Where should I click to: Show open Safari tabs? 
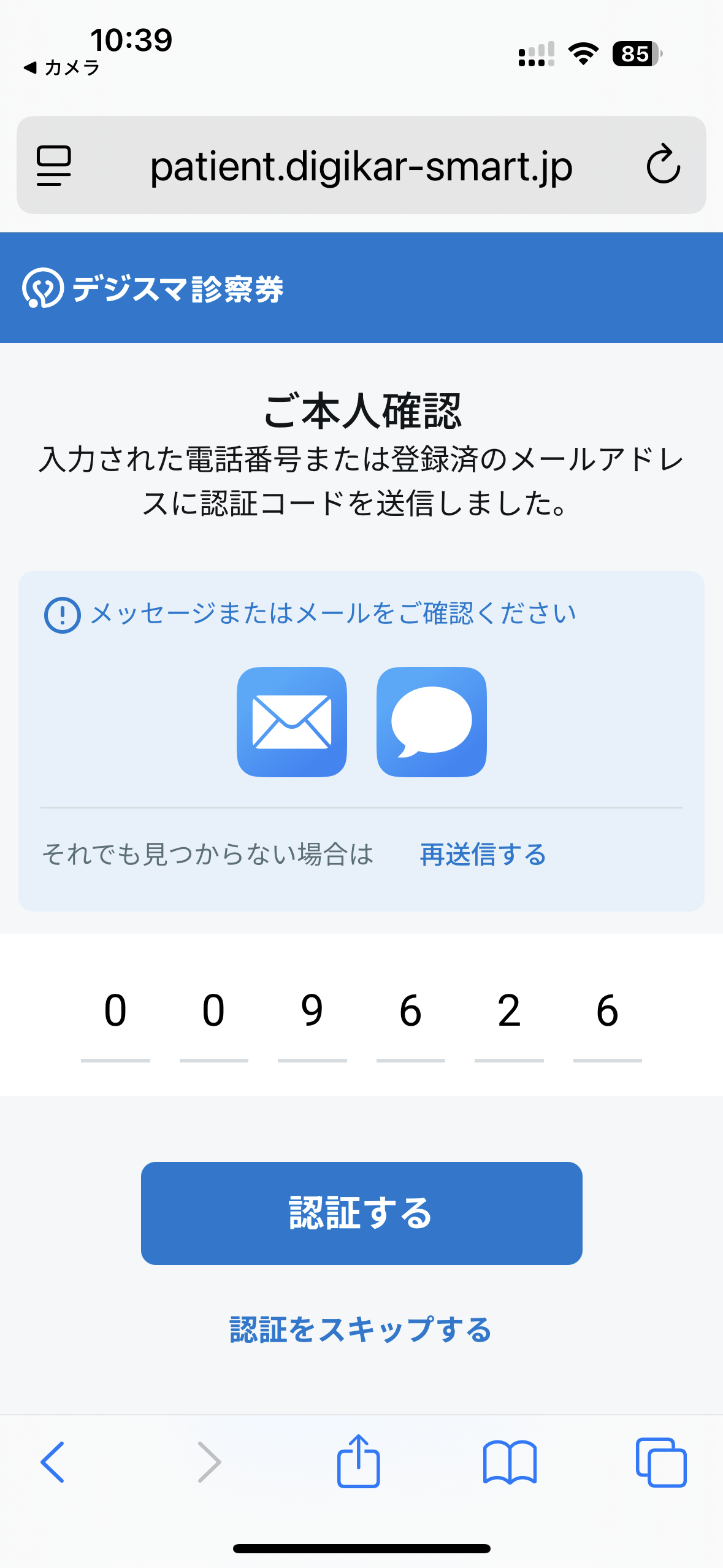[661, 1462]
